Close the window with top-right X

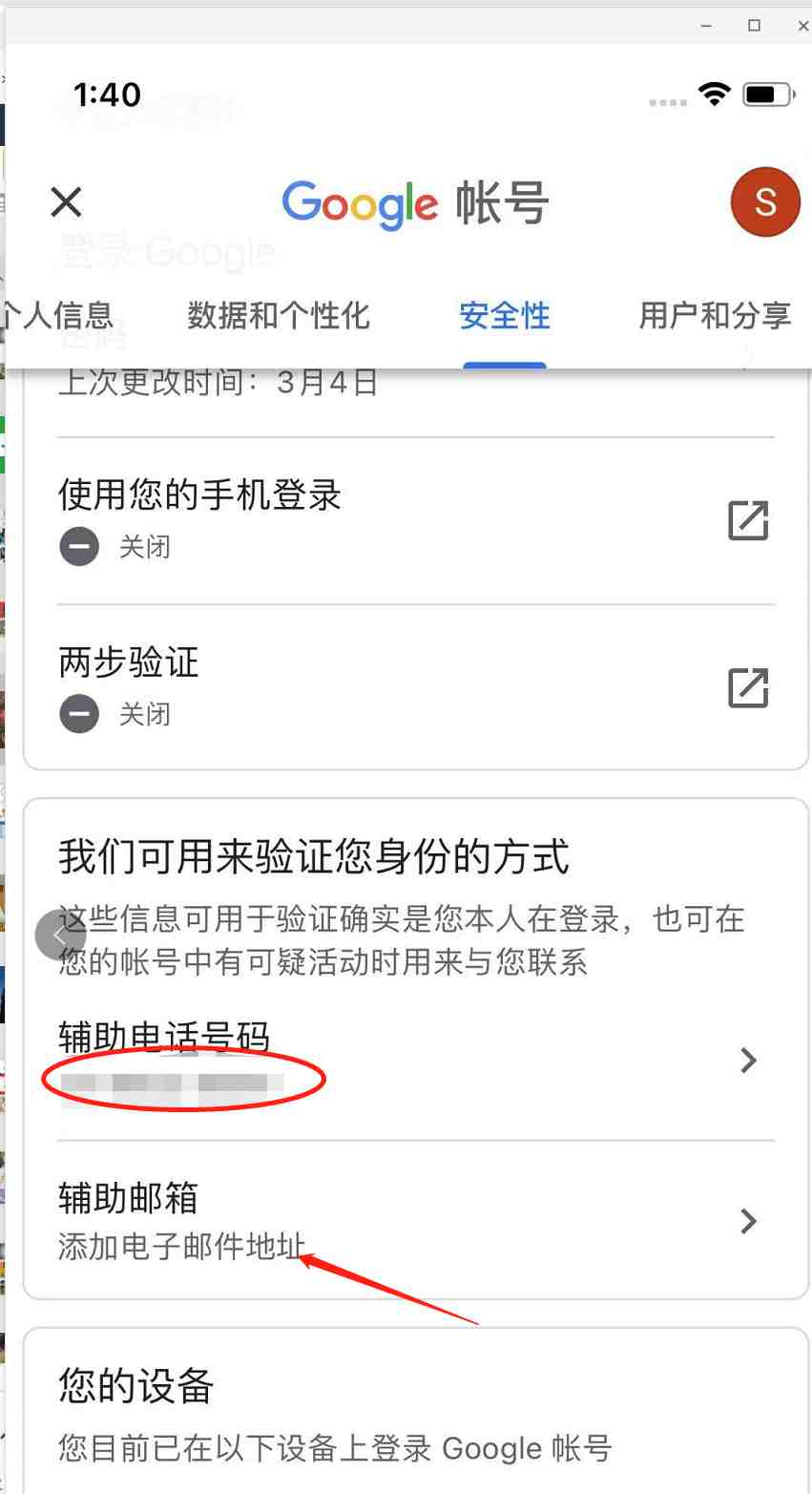coord(802,27)
